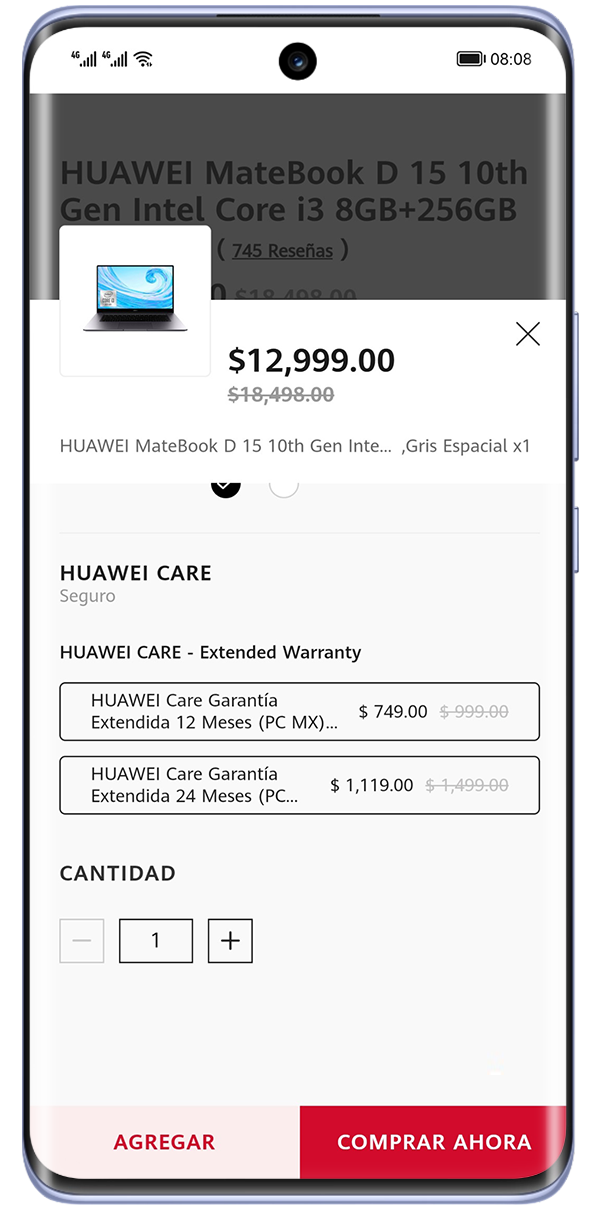Select Garantía Extendida 12 Meses option
Screen dimensions: 600x1209
[299, 711]
